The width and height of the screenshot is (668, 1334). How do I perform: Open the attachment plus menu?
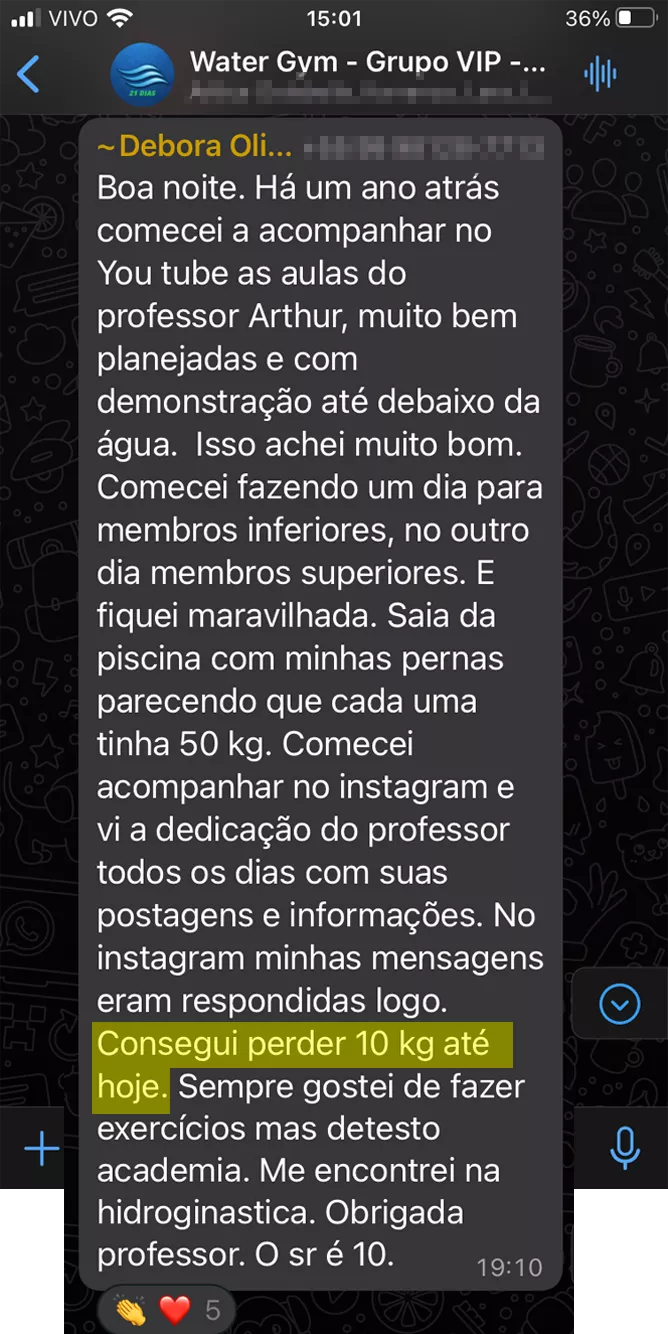[41, 1149]
